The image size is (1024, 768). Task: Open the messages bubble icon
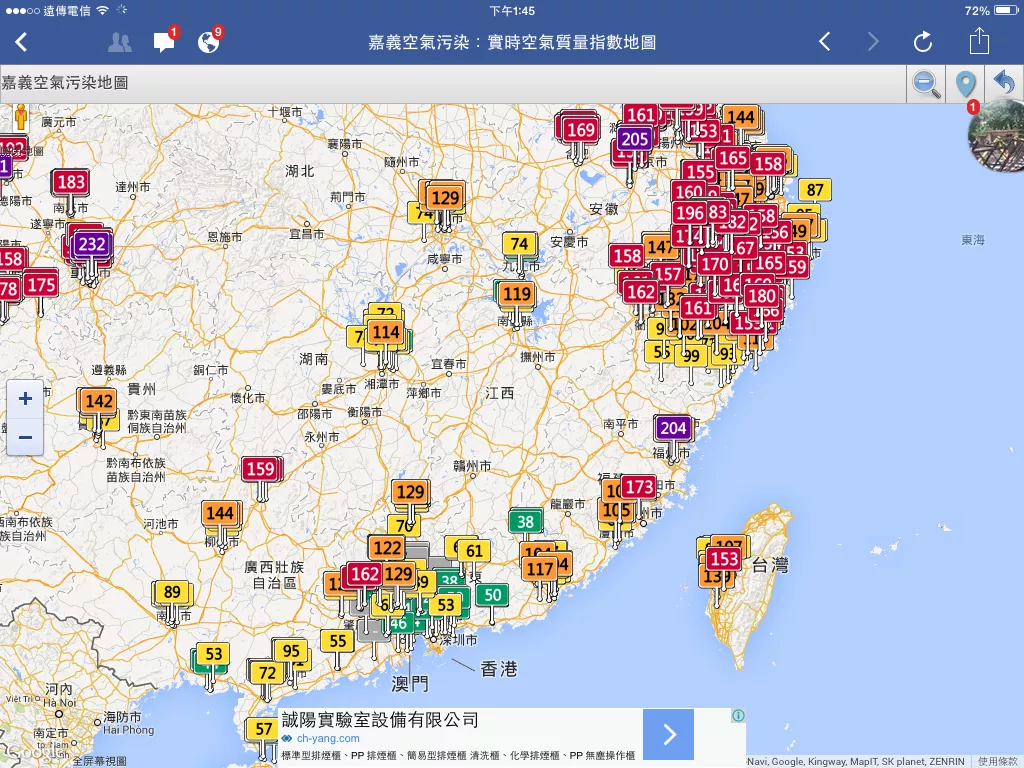(x=163, y=42)
